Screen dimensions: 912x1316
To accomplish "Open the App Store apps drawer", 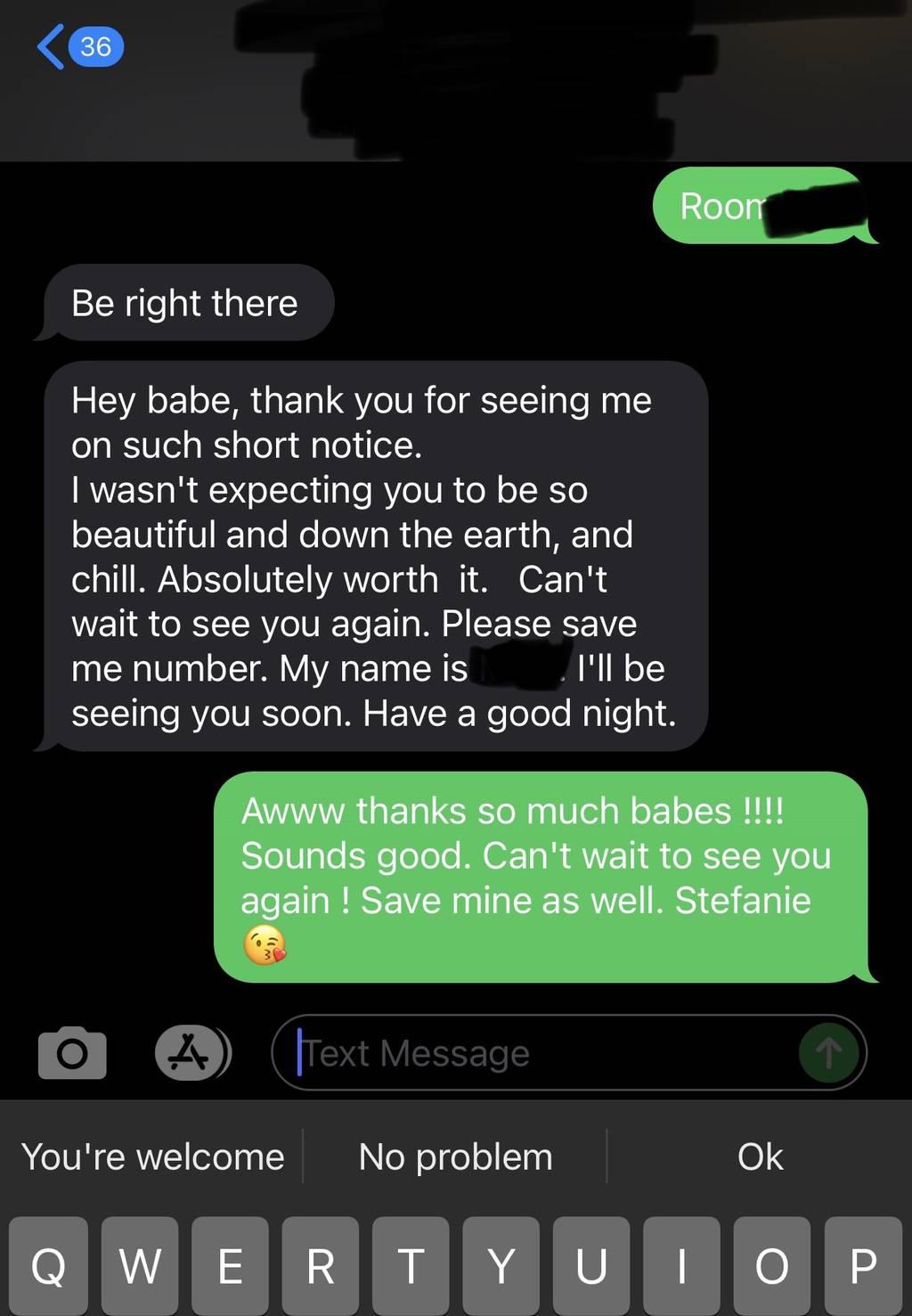I will point(192,1053).
